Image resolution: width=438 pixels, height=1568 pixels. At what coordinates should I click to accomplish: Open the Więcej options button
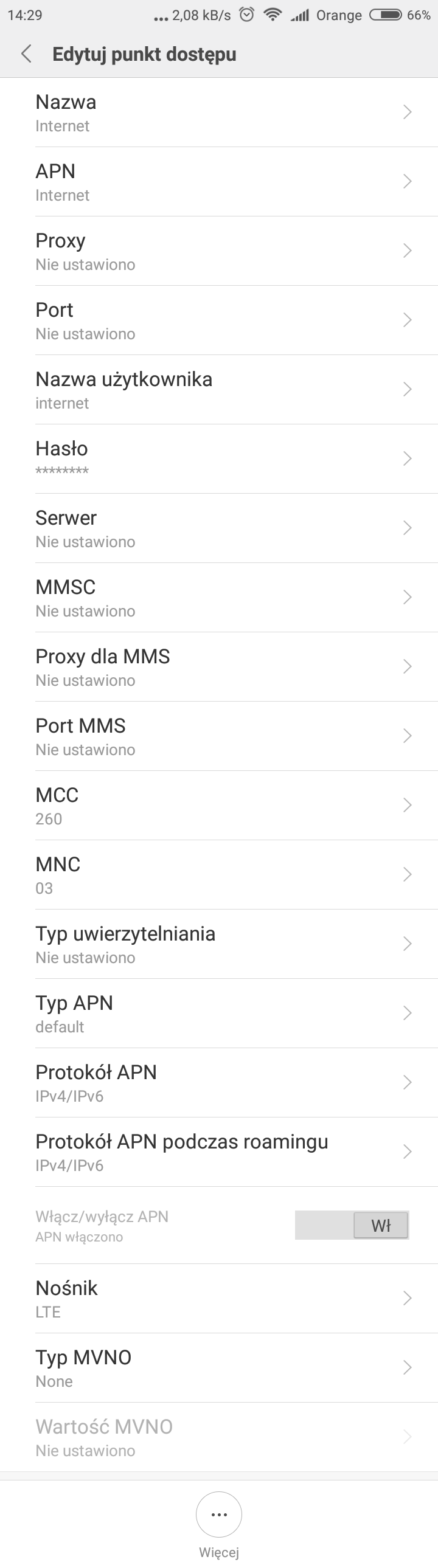pos(218,1515)
